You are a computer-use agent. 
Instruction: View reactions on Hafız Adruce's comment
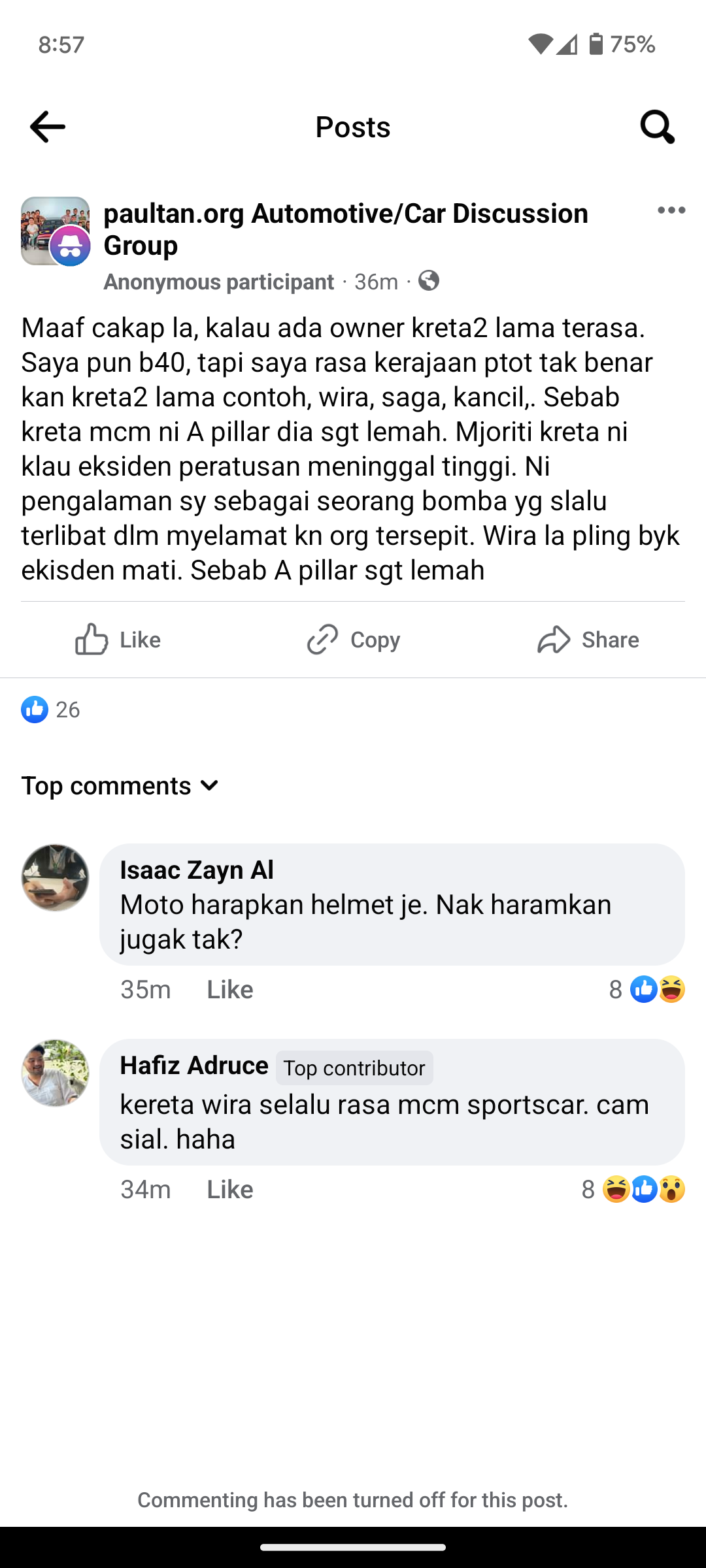point(633,1189)
